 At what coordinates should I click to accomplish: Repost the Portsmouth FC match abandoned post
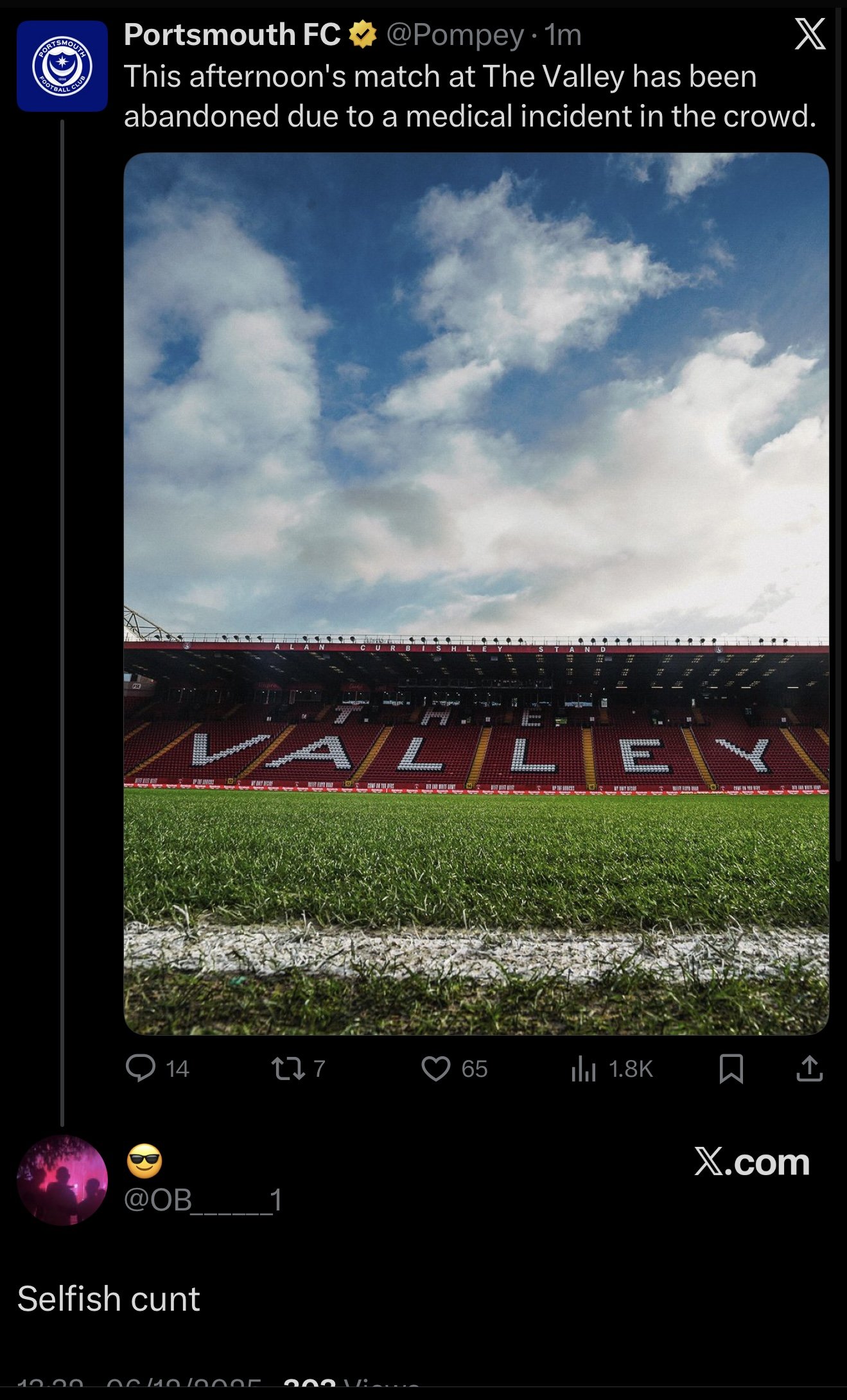coord(288,1068)
